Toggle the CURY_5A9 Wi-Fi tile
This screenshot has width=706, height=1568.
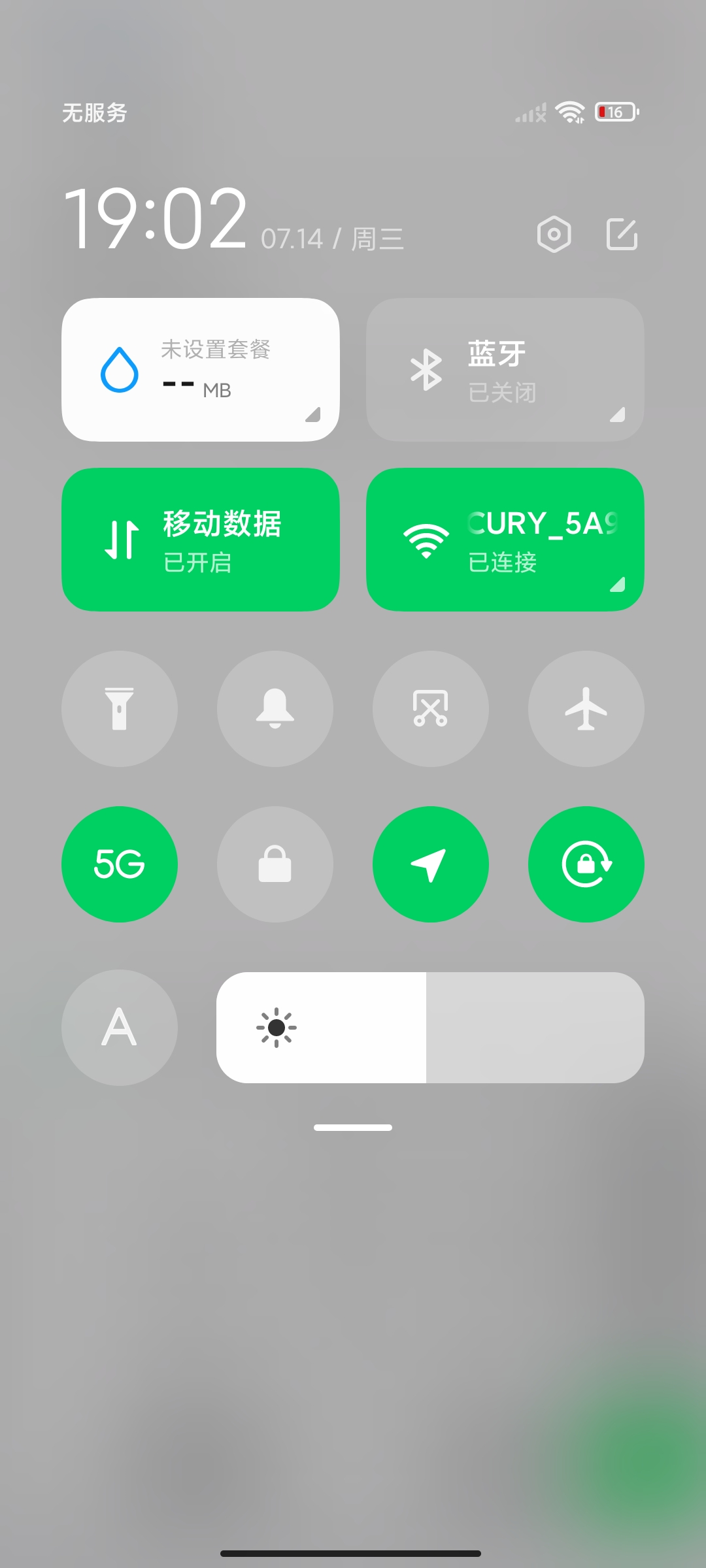505,540
